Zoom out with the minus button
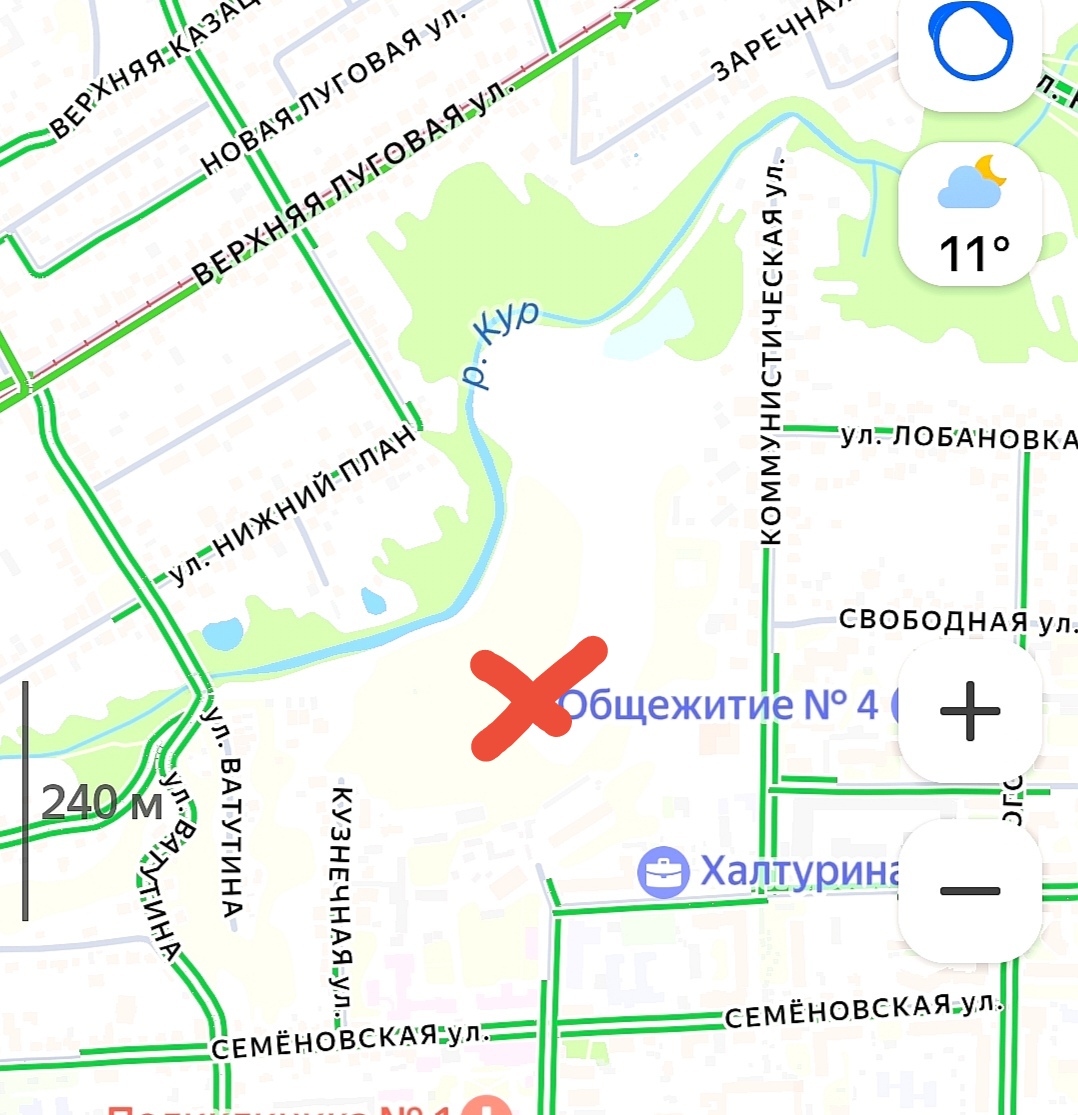Screen dimensions: 1078x1115 [x=970, y=890]
